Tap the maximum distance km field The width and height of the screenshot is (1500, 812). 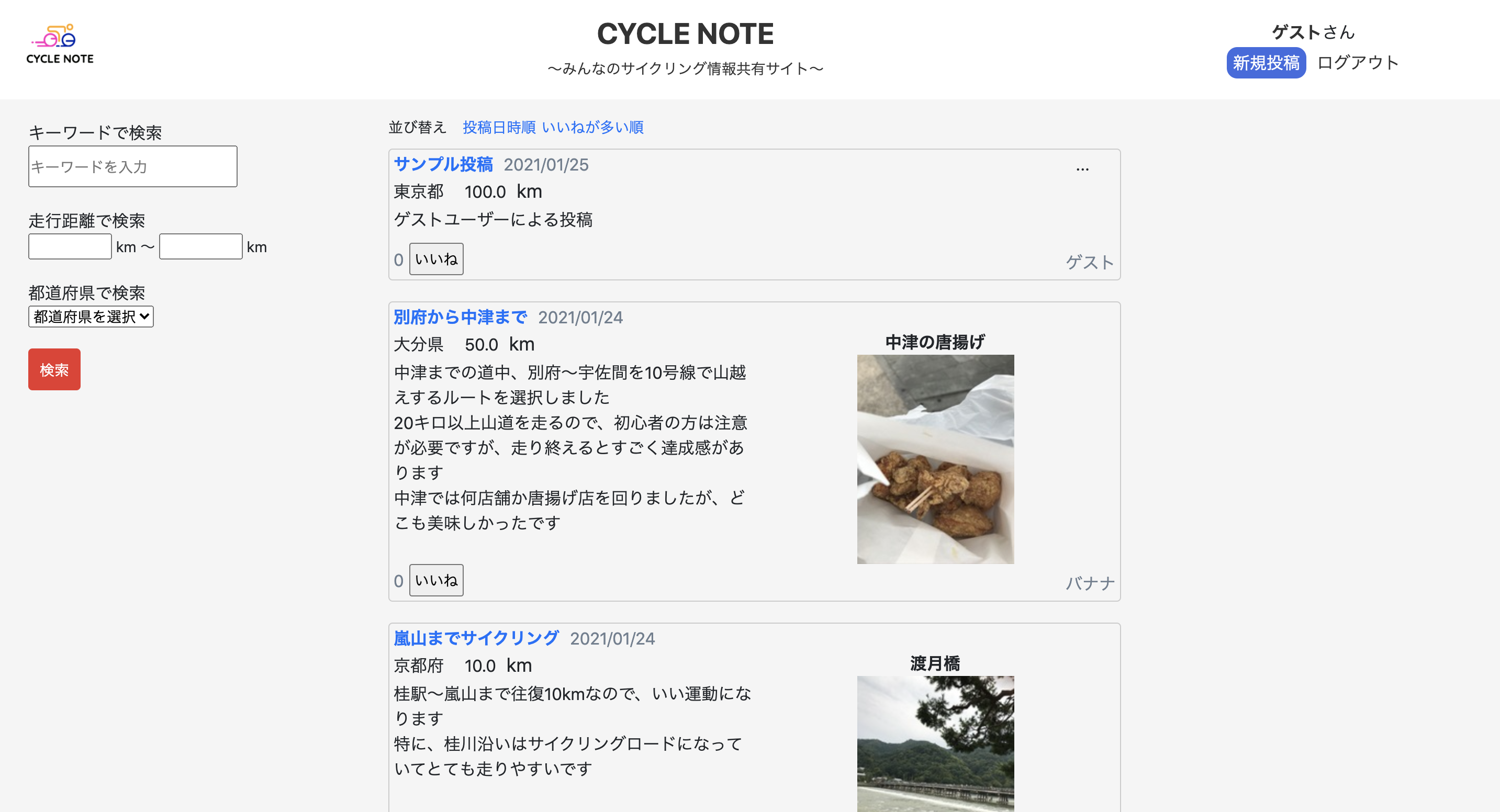coord(200,247)
